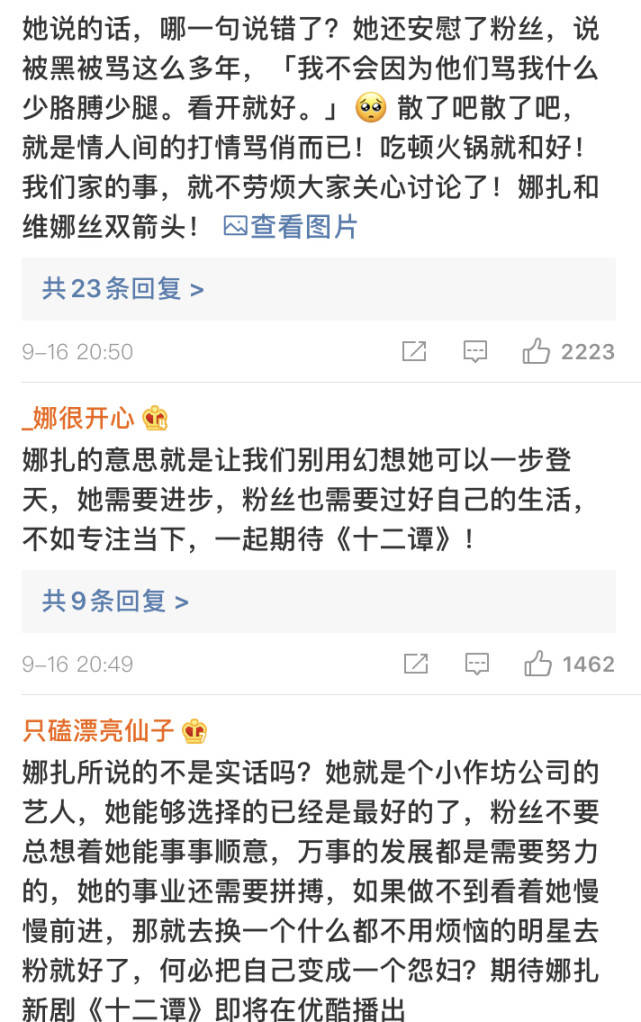Image resolution: width=641 pixels, height=1022 pixels.
Task: Reply to _娜很开心's comment
Action: point(477,663)
